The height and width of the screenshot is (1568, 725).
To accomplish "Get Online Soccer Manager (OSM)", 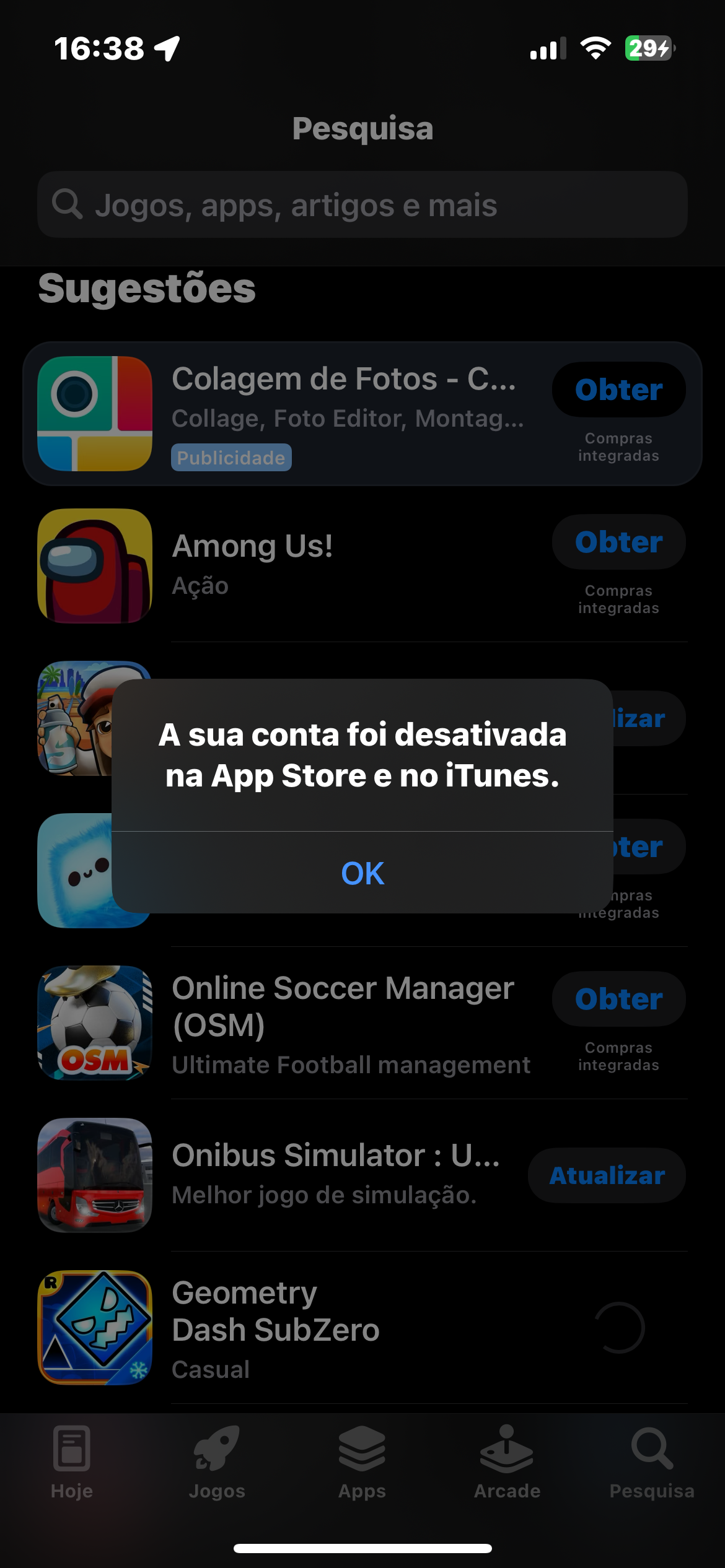I will click(x=618, y=999).
